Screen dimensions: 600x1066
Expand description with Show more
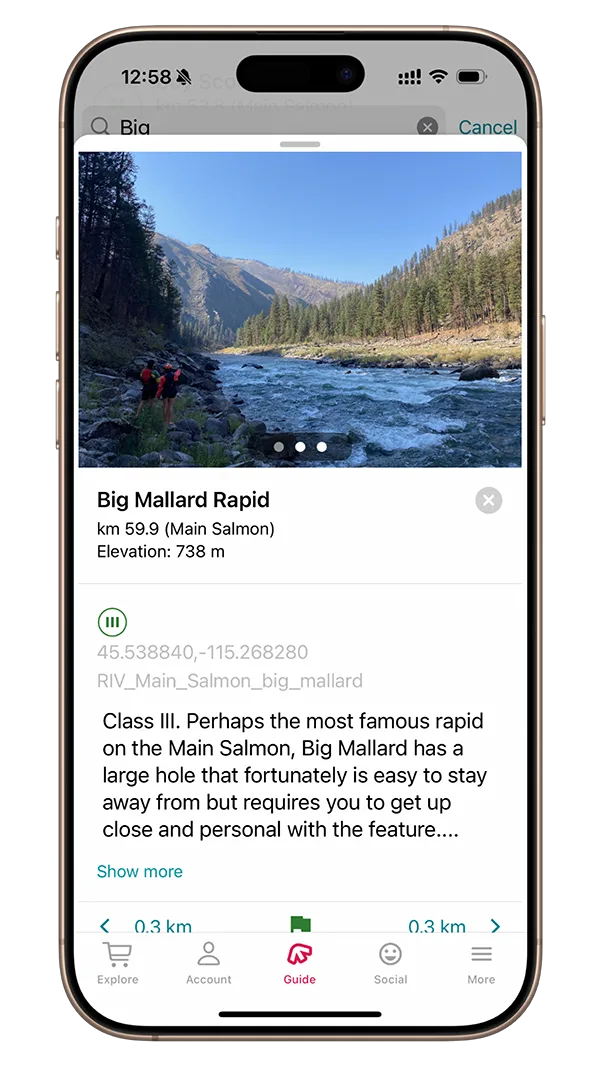coord(139,871)
